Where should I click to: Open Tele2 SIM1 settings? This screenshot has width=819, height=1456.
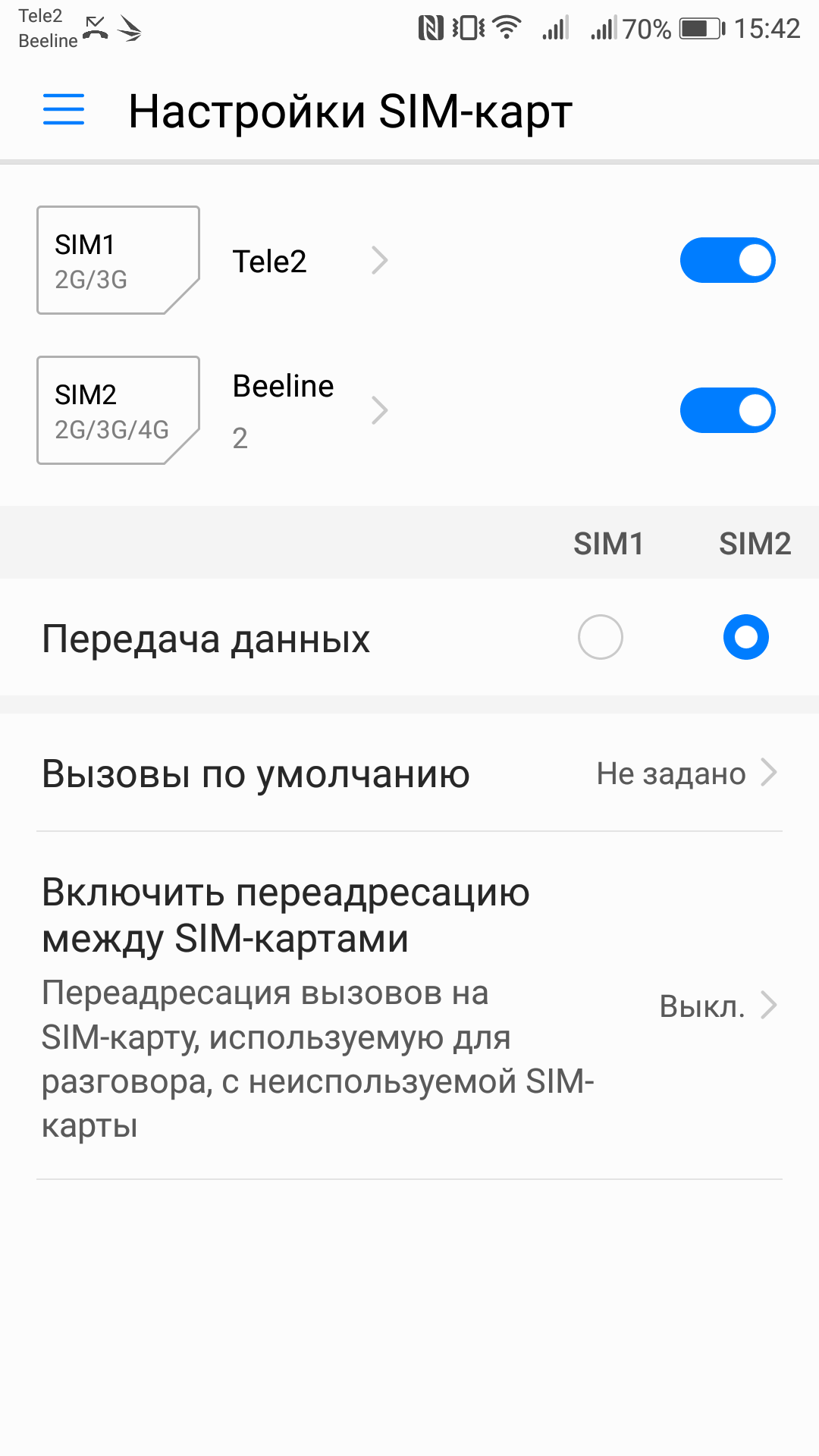tap(303, 261)
